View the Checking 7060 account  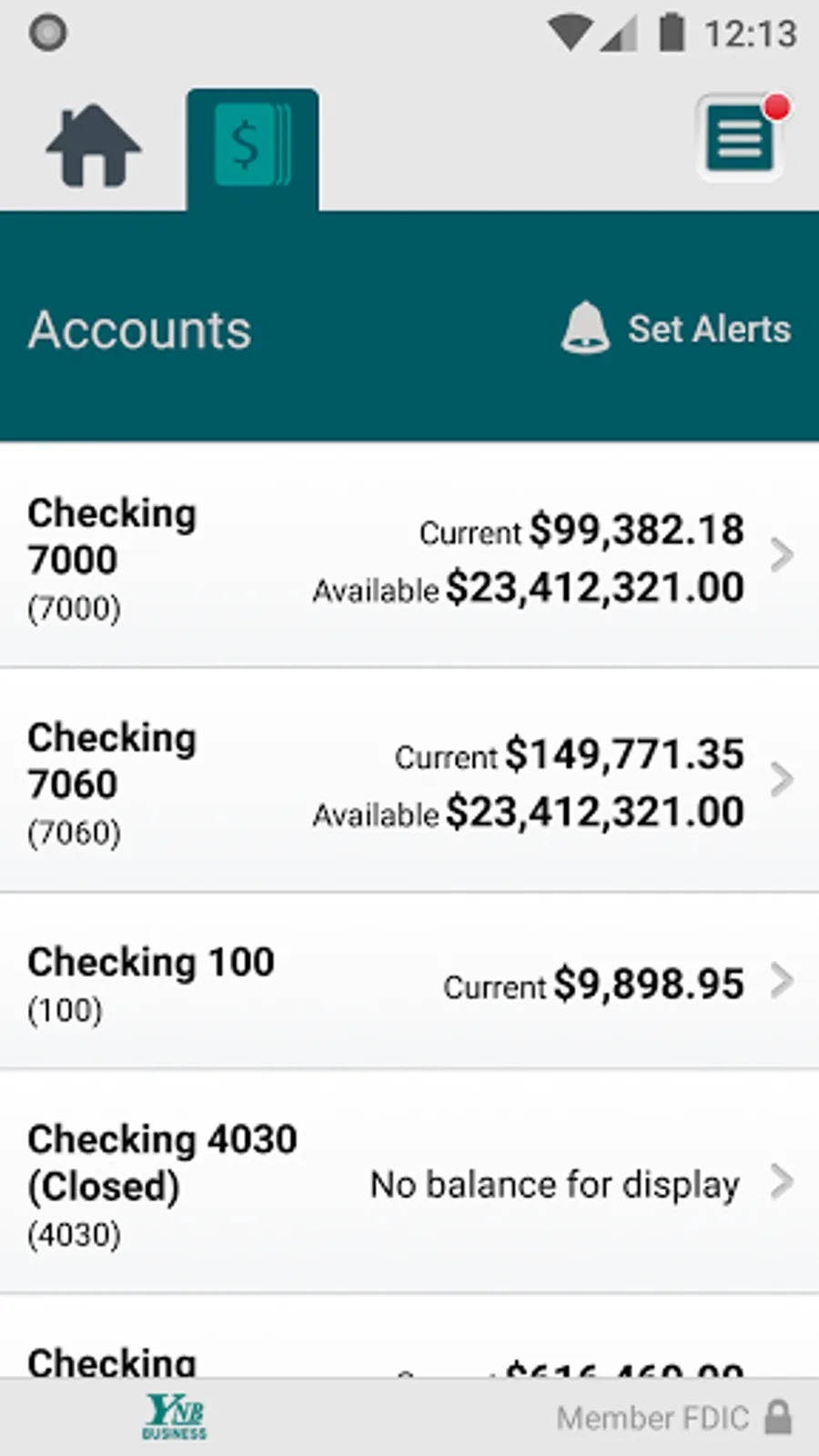coord(409,781)
